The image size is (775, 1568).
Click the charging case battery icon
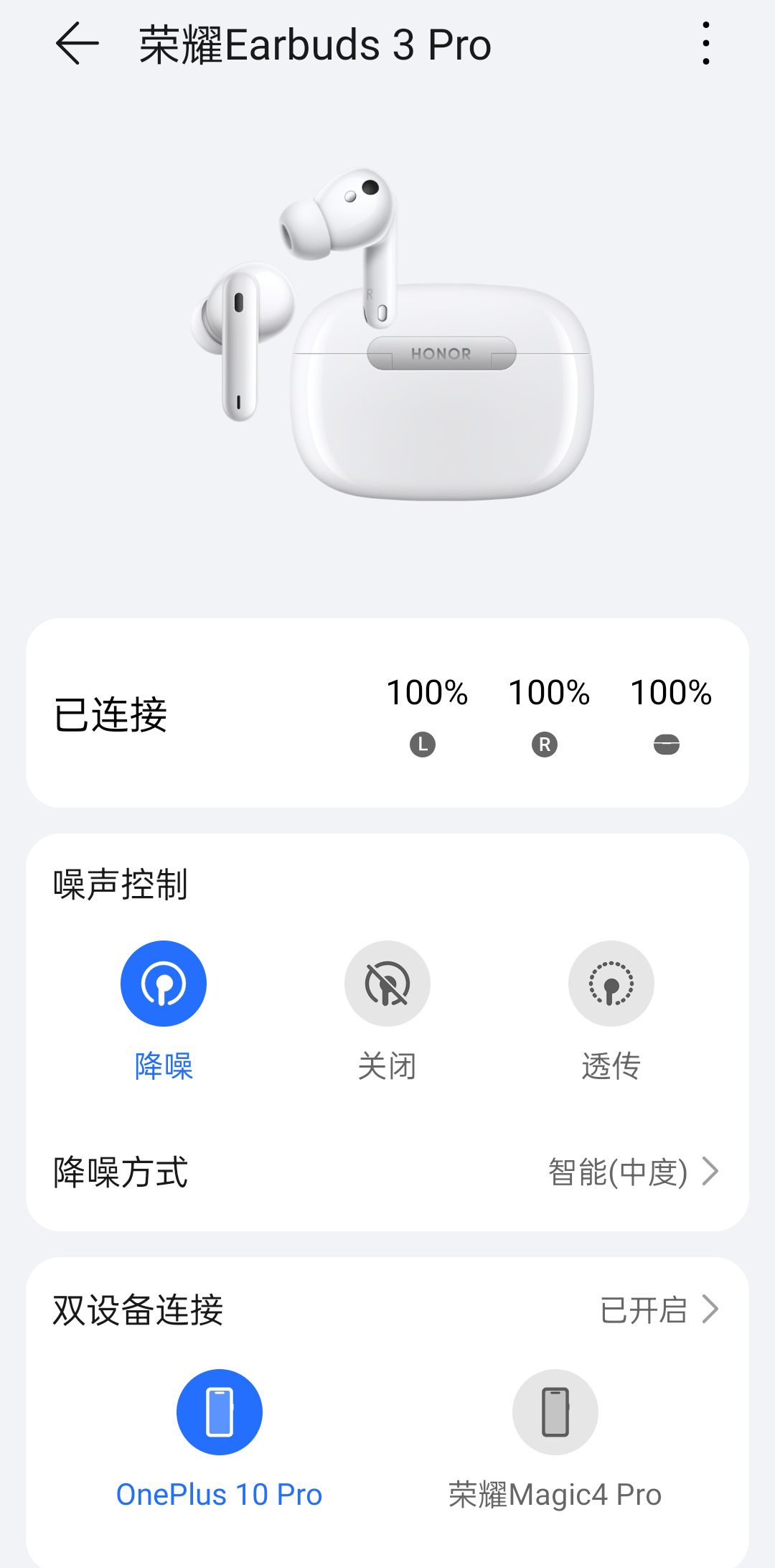pos(667,745)
